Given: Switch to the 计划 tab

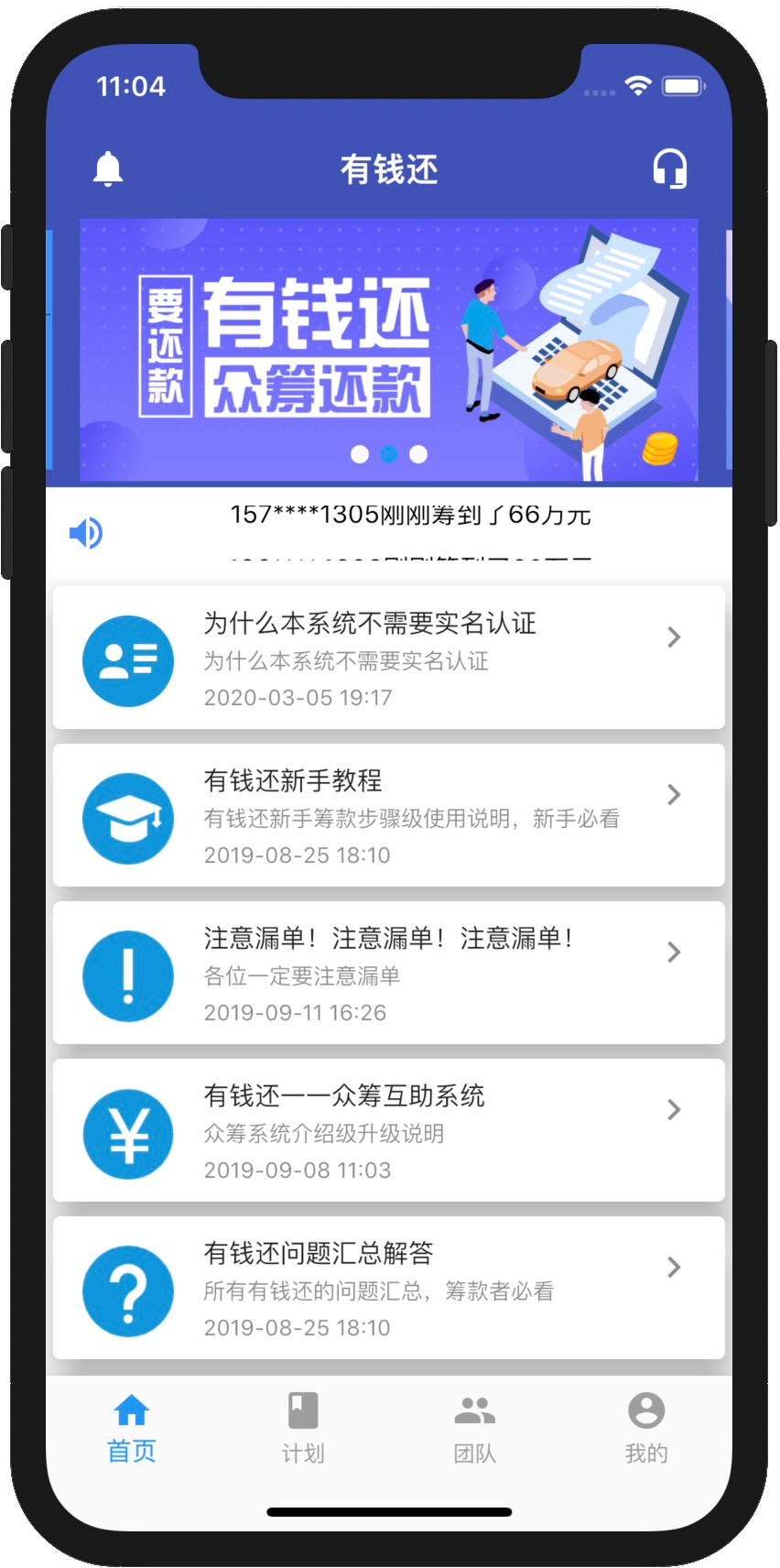Looking at the screenshot, I should click(x=303, y=1428).
